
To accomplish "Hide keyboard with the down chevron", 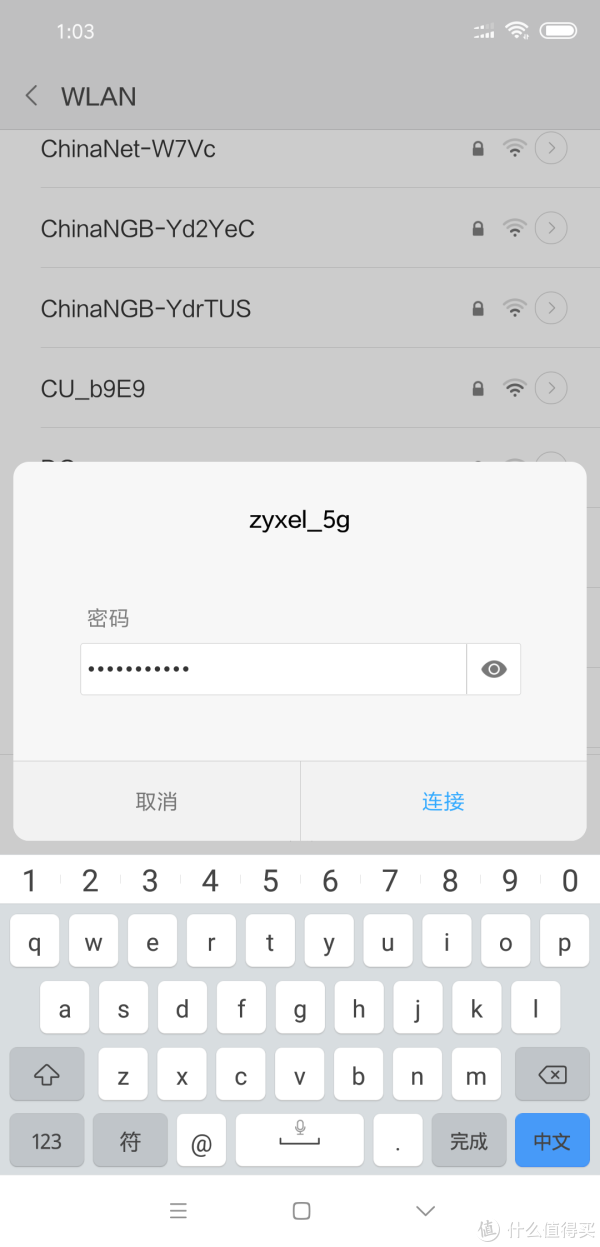I will 426,1211.
